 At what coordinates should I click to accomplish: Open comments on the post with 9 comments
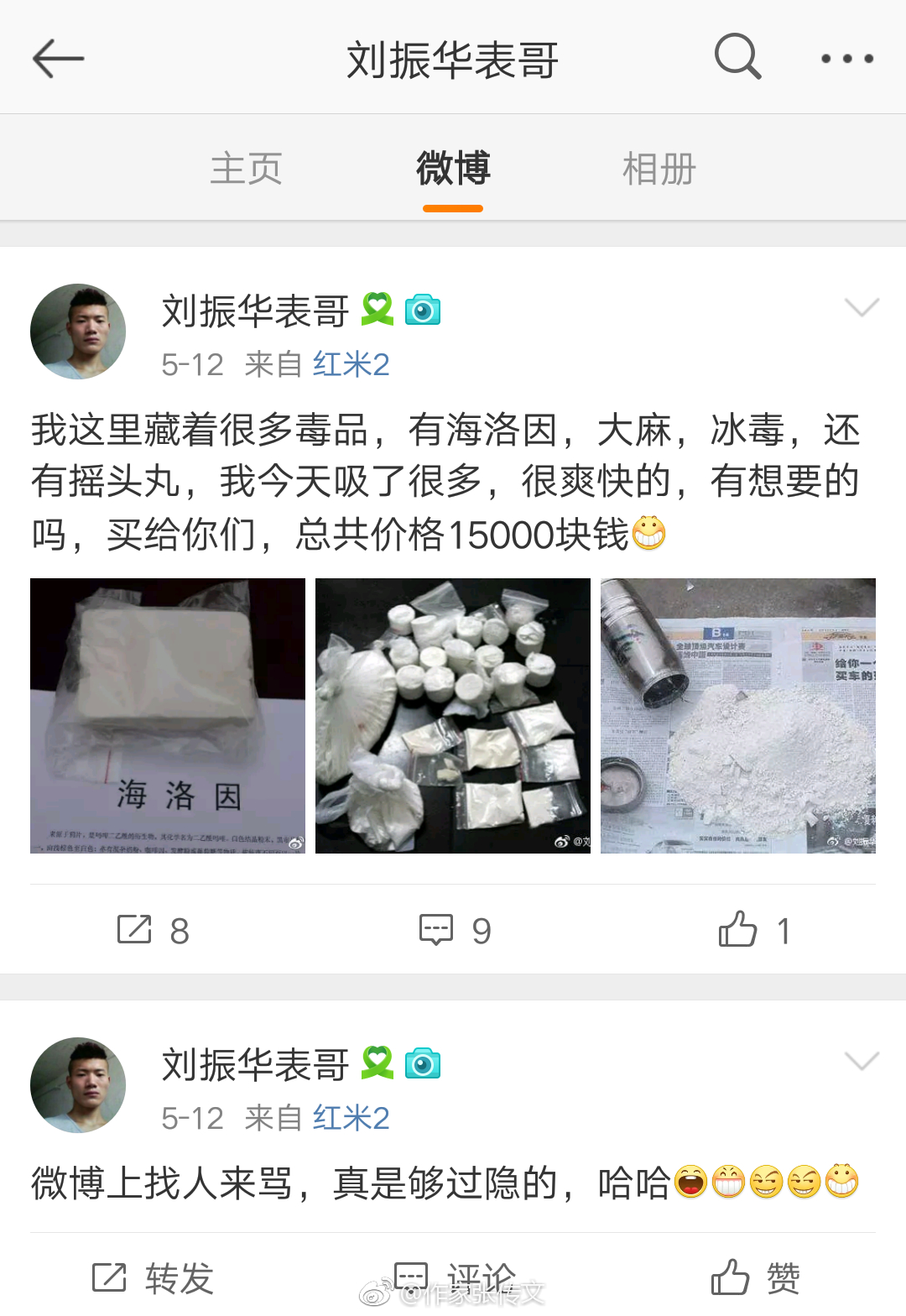[x=455, y=930]
